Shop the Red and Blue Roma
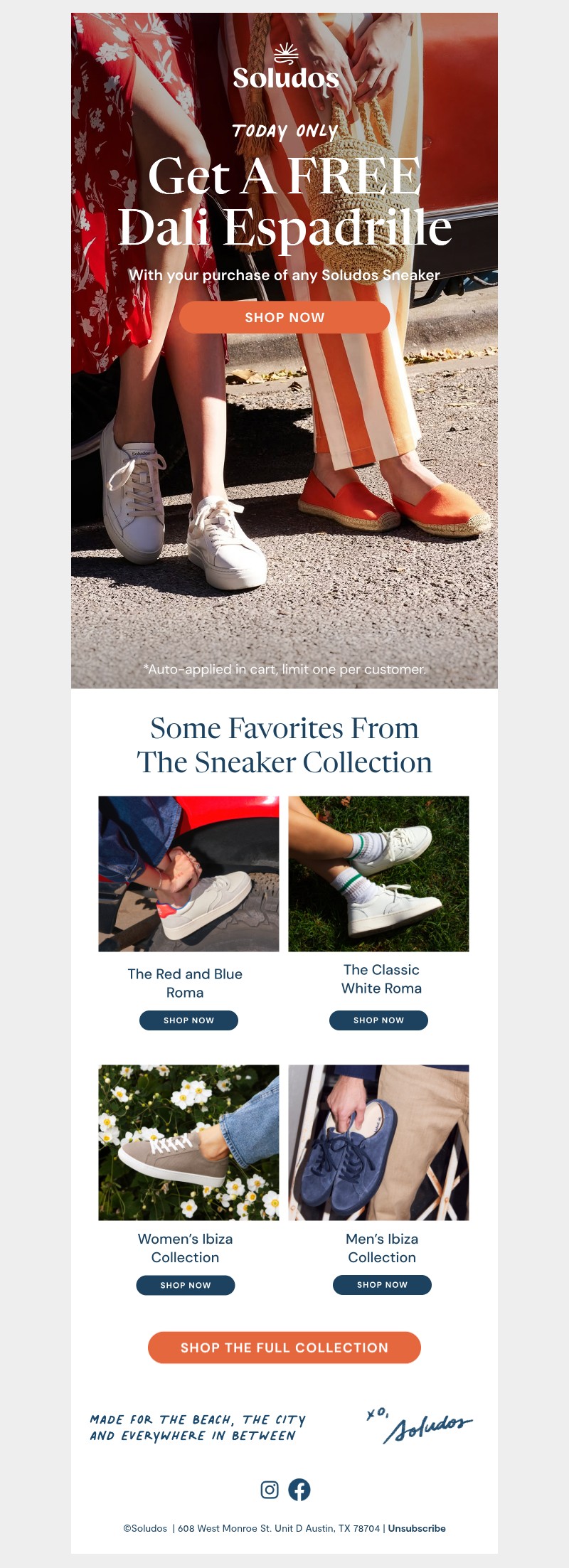This screenshot has width=569, height=1568. coord(188,1020)
